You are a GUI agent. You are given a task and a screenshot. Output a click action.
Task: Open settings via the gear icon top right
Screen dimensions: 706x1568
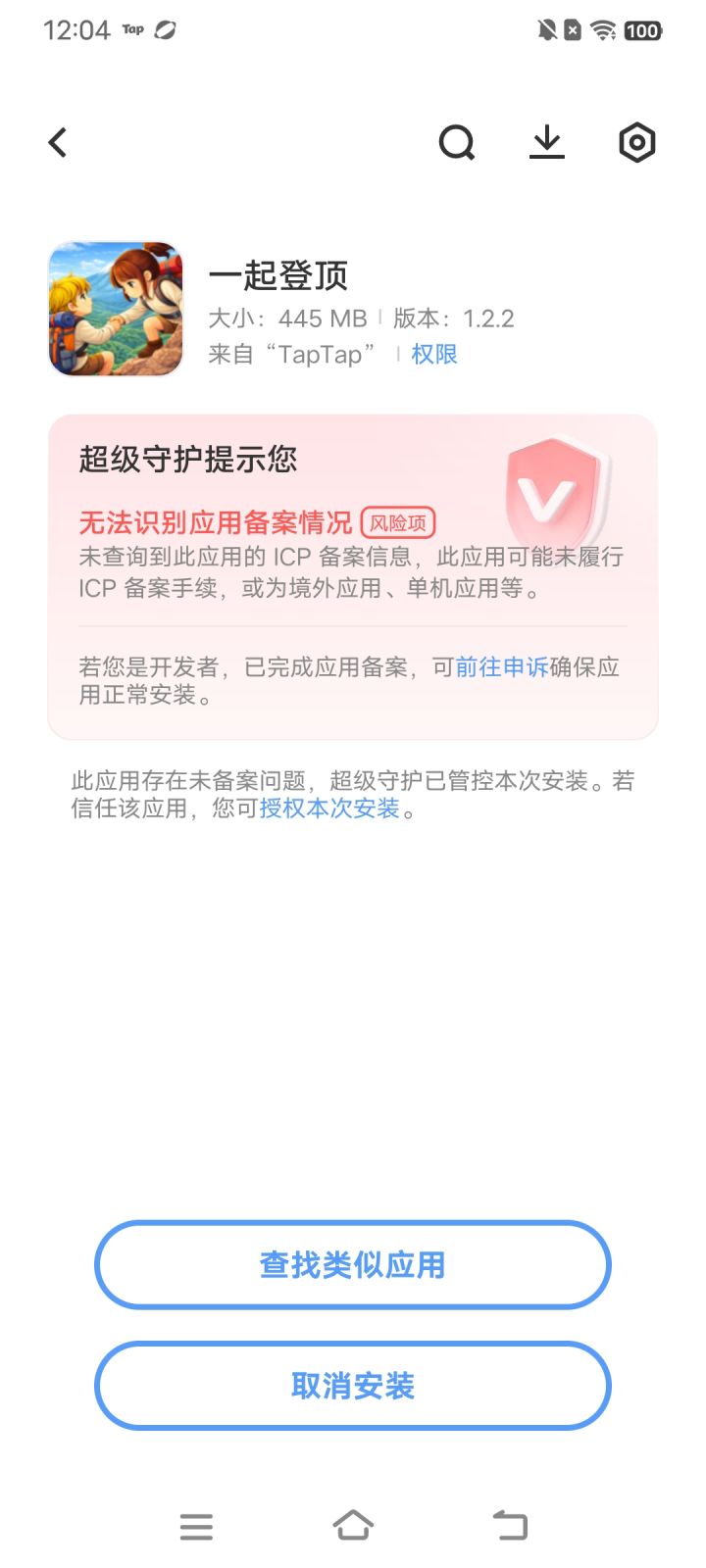[x=636, y=142]
